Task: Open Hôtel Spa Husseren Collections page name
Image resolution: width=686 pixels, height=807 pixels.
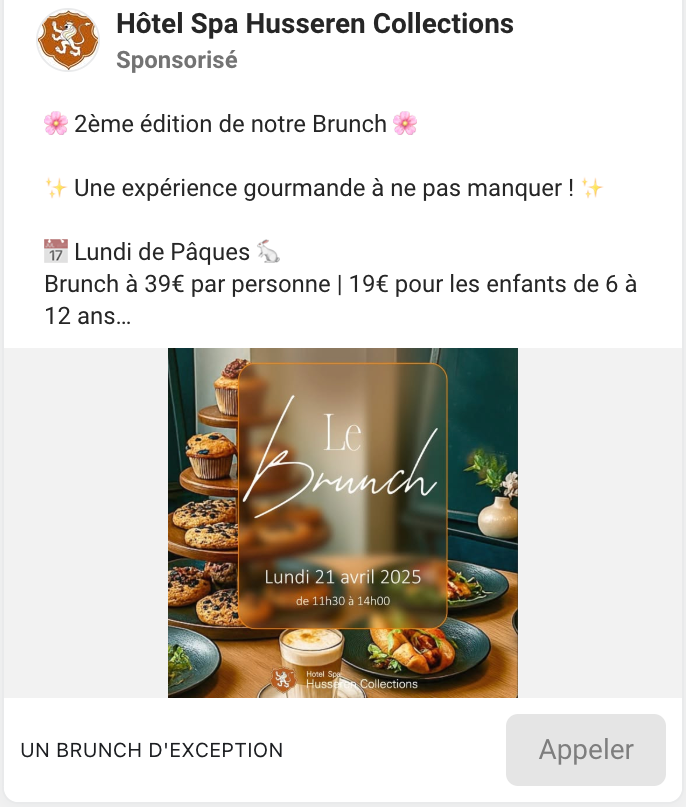Action: 314,23
